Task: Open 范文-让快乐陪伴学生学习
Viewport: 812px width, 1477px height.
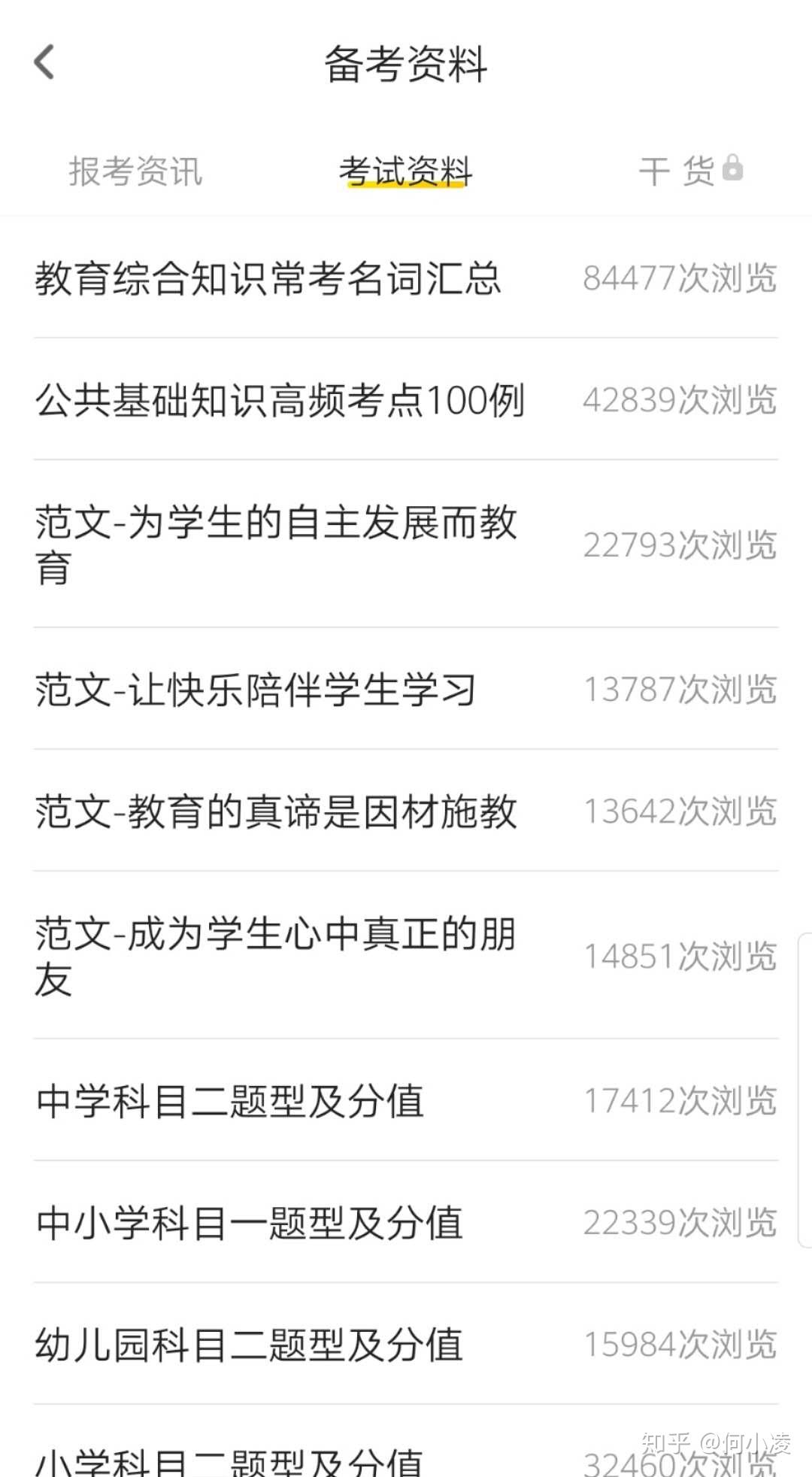Action: [406, 689]
